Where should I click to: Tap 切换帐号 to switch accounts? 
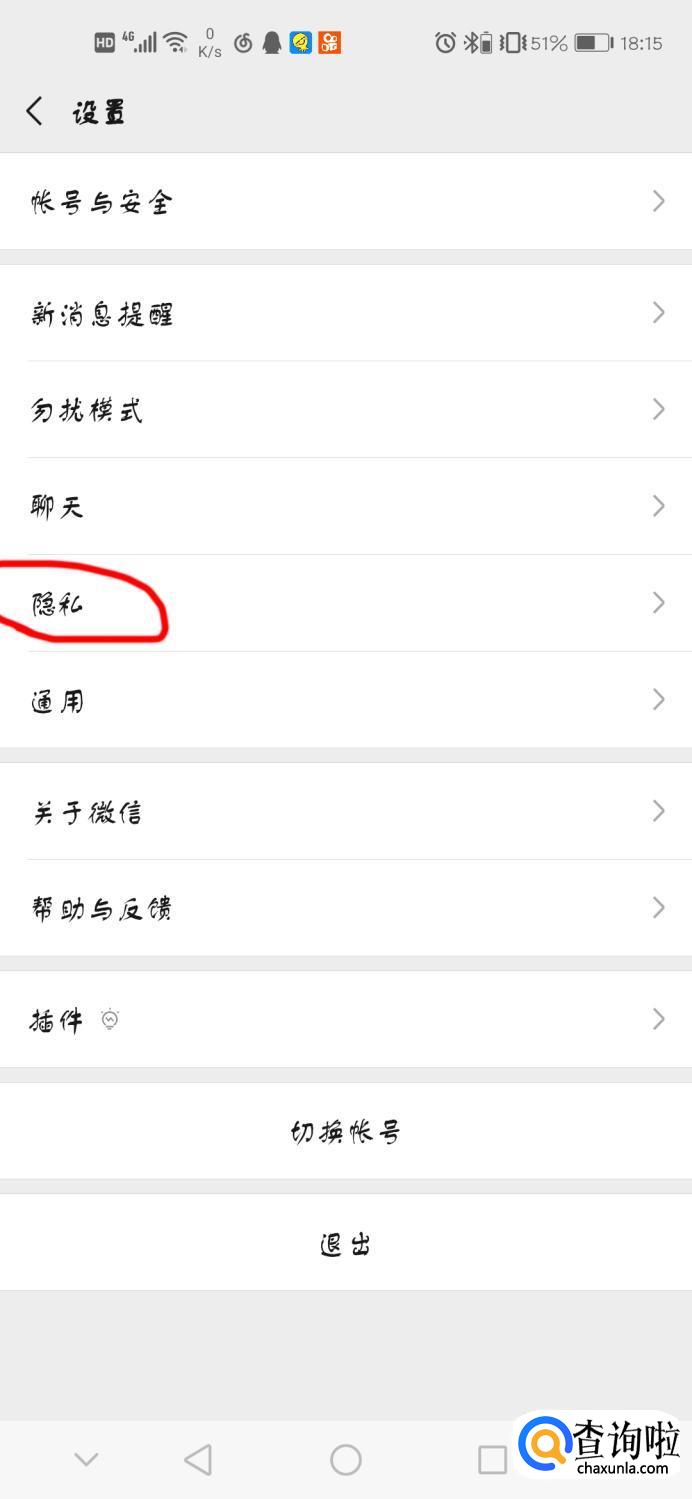346,1131
